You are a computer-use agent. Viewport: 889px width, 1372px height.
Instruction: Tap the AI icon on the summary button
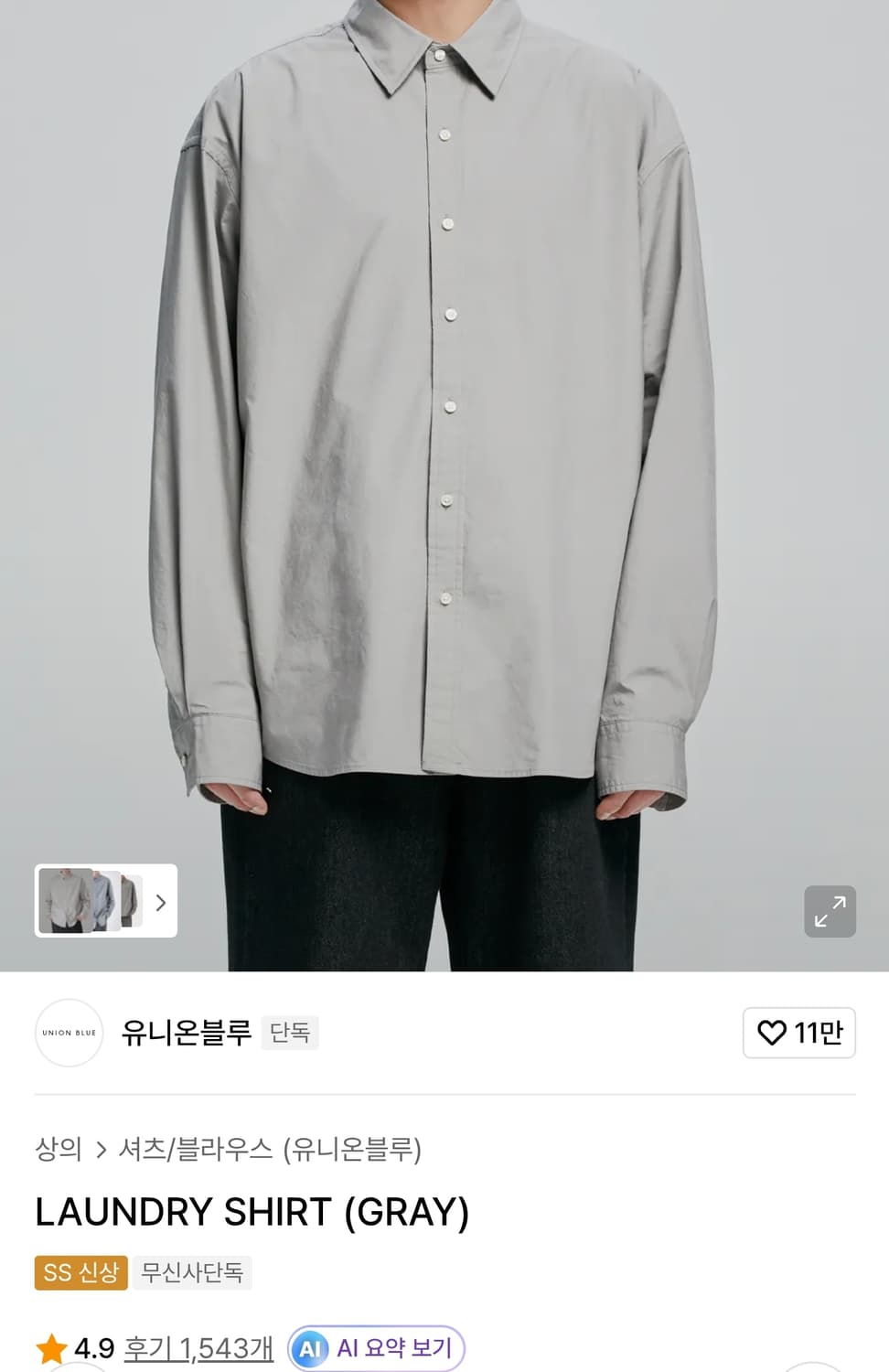(311, 1347)
